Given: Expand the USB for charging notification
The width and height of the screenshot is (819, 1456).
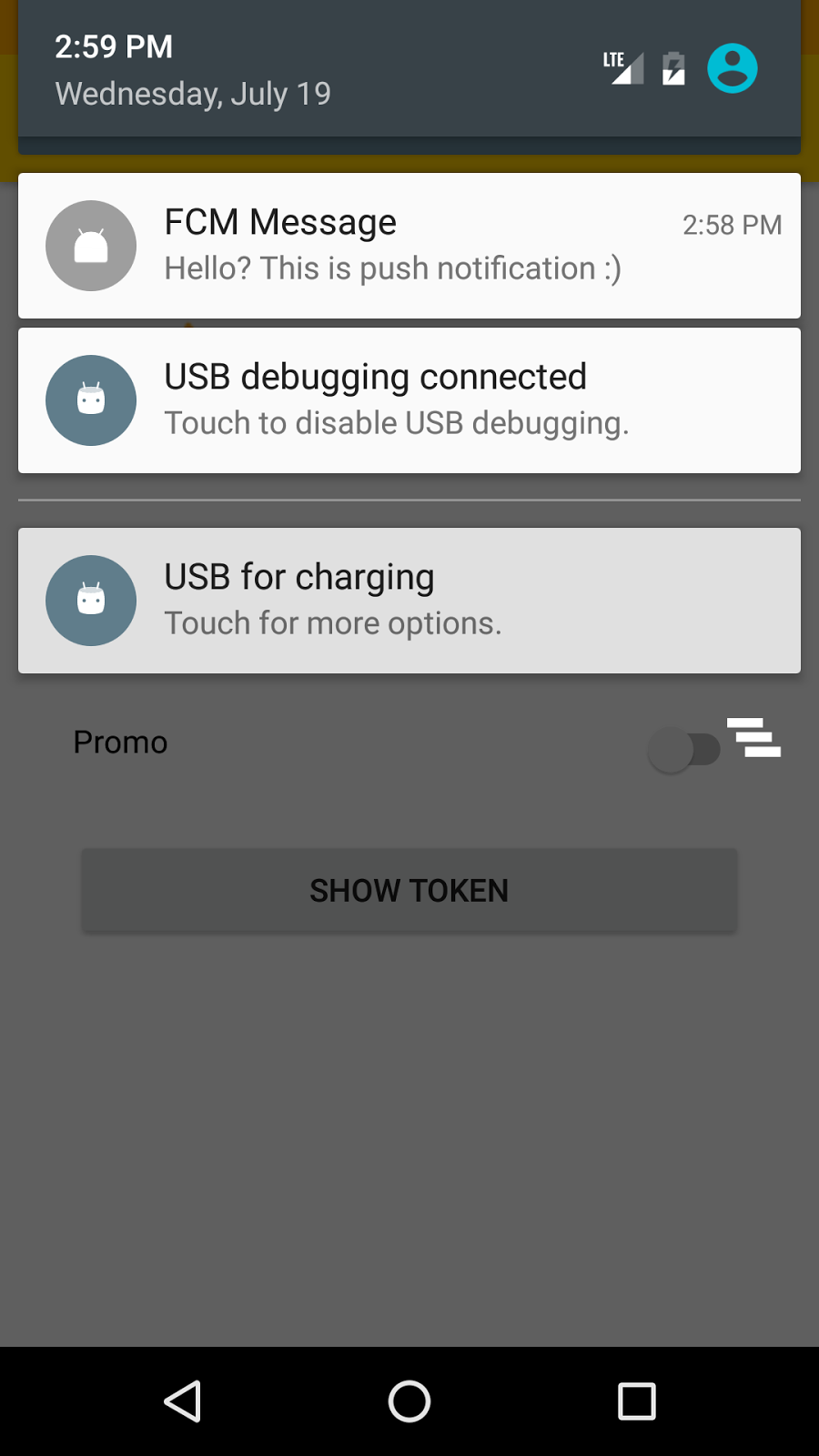Looking at the screenshot, I should (x=409, y=601).
